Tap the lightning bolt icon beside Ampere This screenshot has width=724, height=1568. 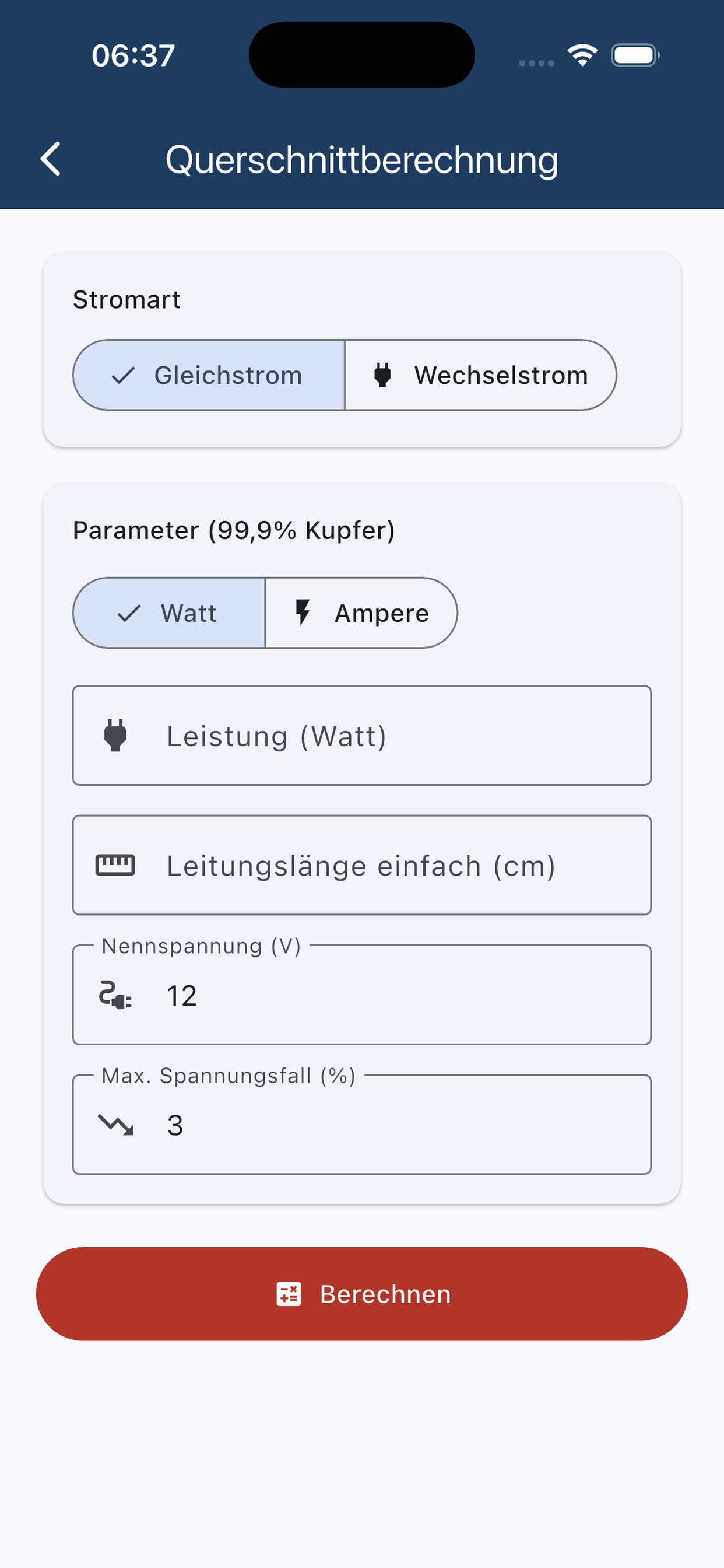(x=303, y=613)
